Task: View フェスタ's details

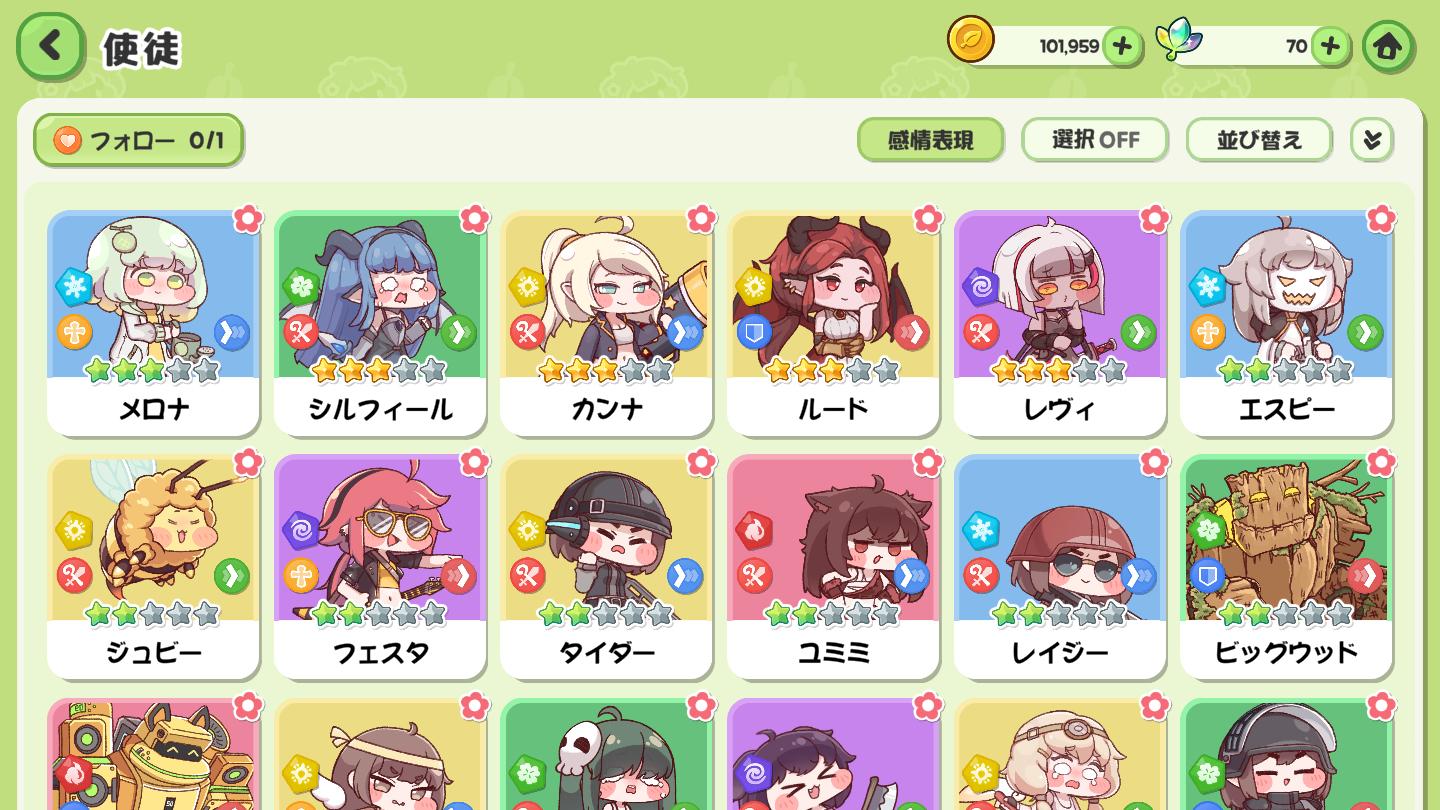Action: tap(380, 566)
